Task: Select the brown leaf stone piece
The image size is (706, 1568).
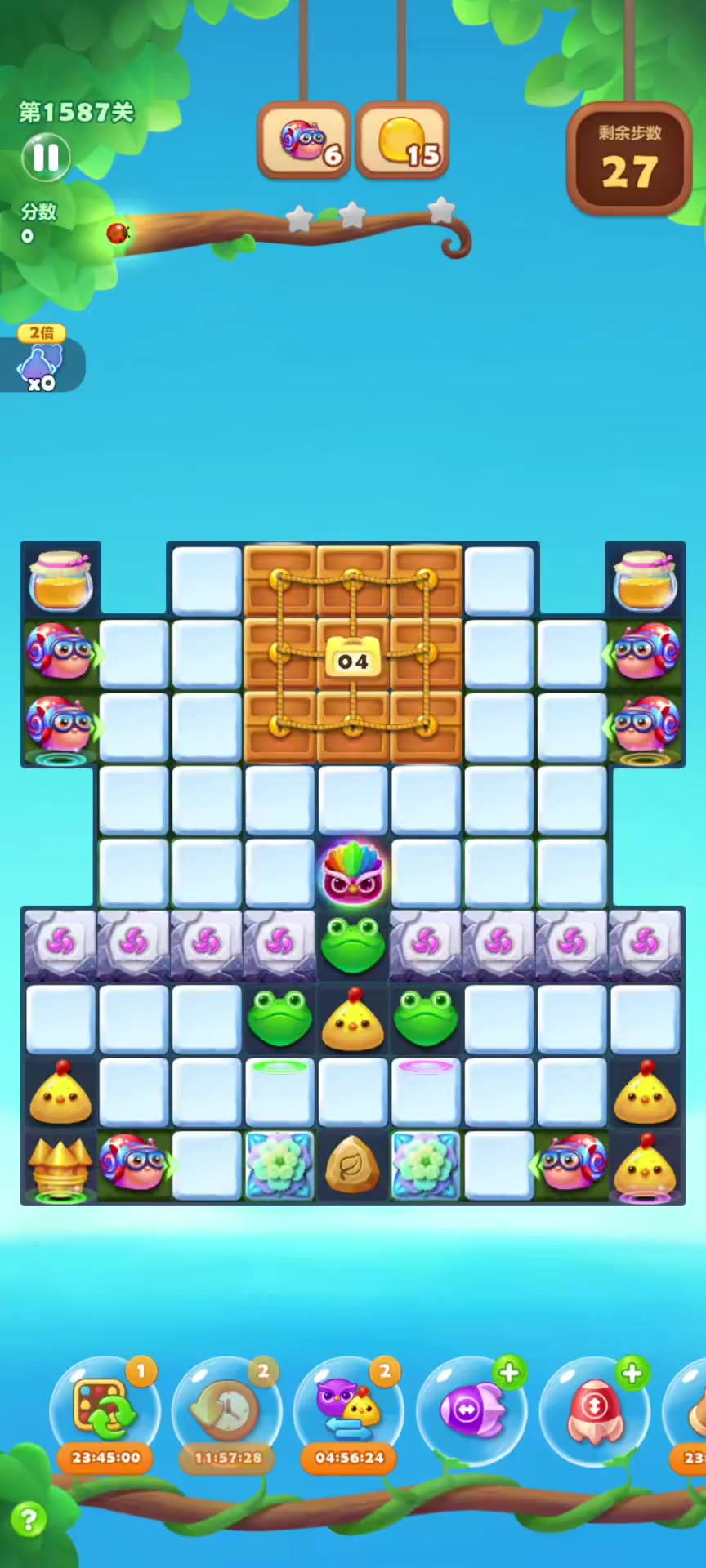Action: (353, 1165)
